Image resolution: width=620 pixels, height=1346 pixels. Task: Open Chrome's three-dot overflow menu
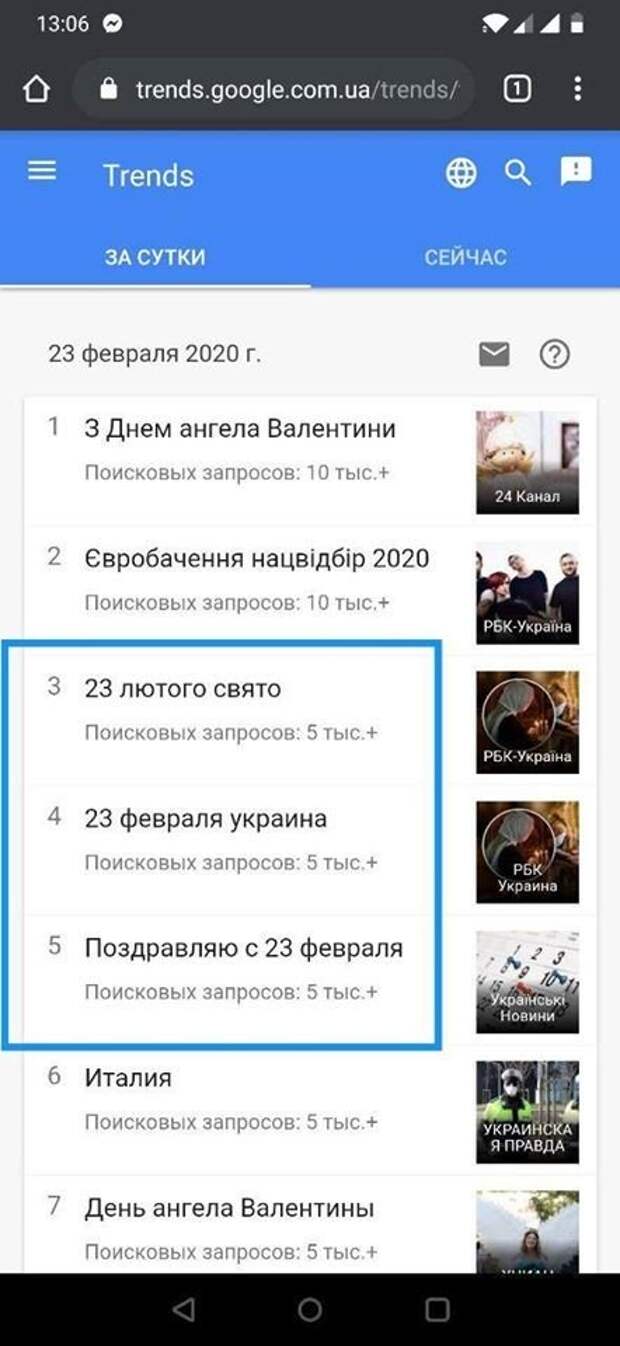(577, 90)
